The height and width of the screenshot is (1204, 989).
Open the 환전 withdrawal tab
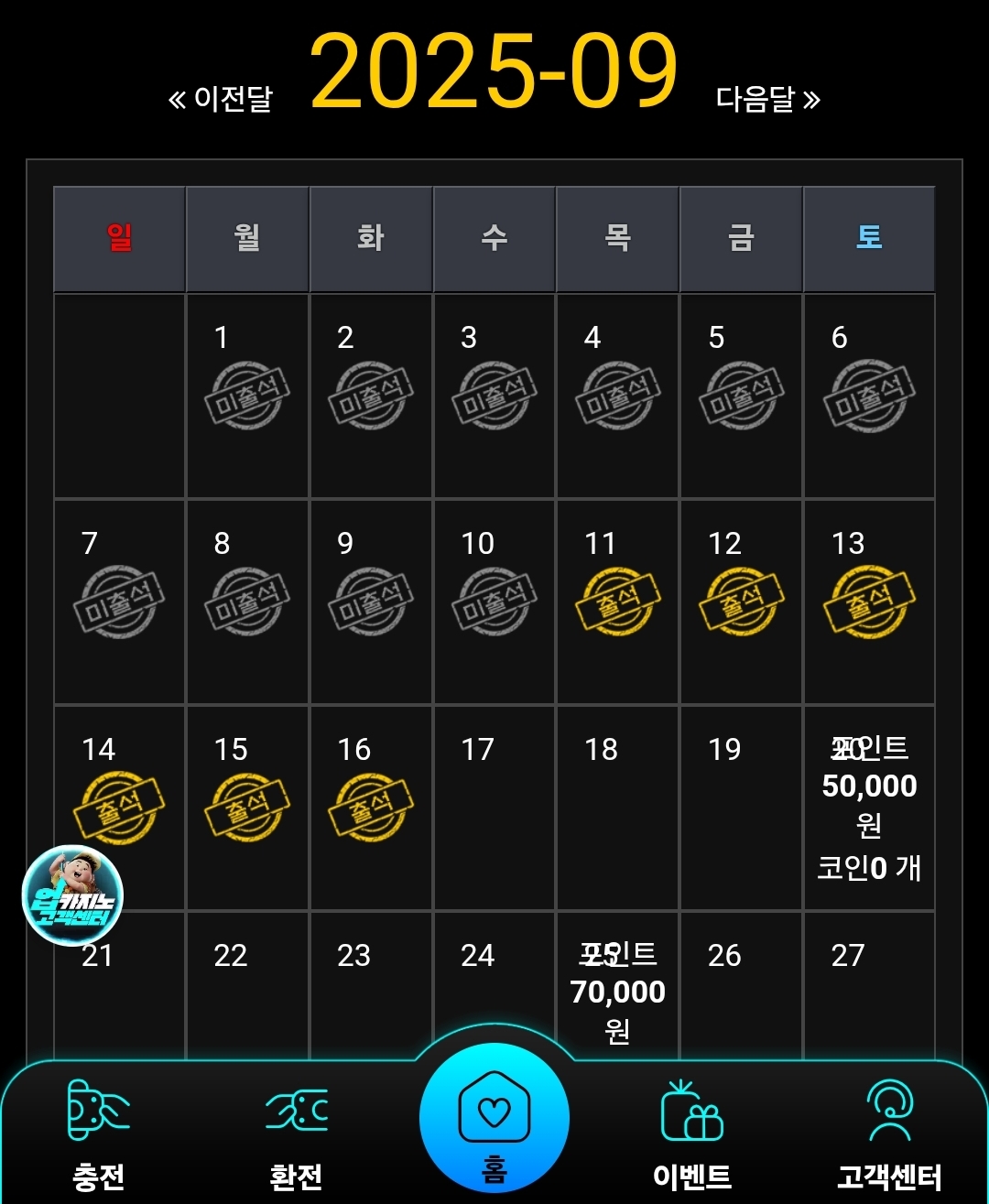coord(297,1135)
